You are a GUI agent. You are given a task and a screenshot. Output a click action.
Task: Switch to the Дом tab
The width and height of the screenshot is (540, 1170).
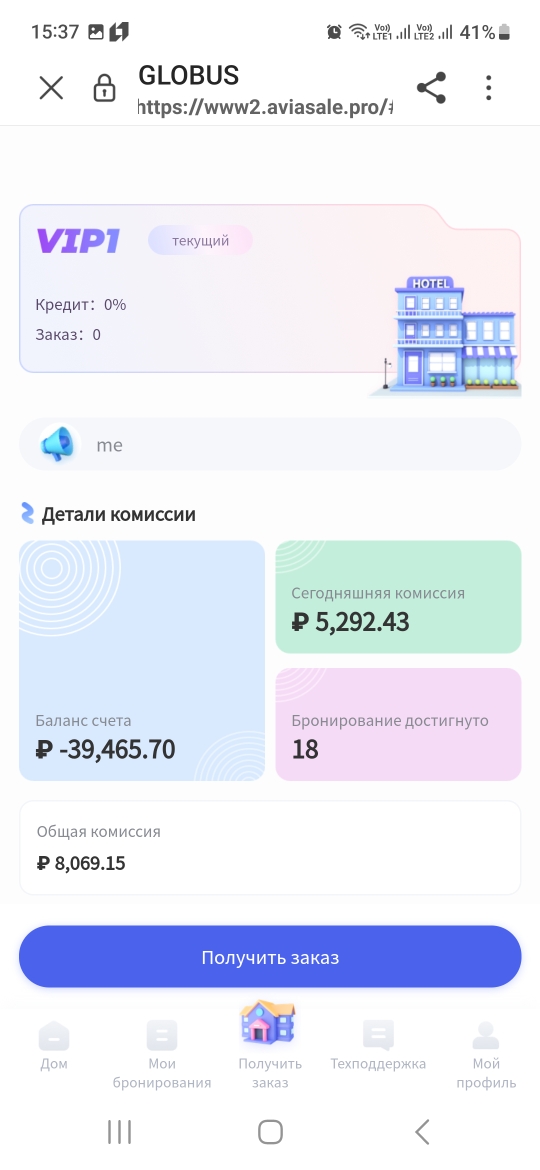54,1045
